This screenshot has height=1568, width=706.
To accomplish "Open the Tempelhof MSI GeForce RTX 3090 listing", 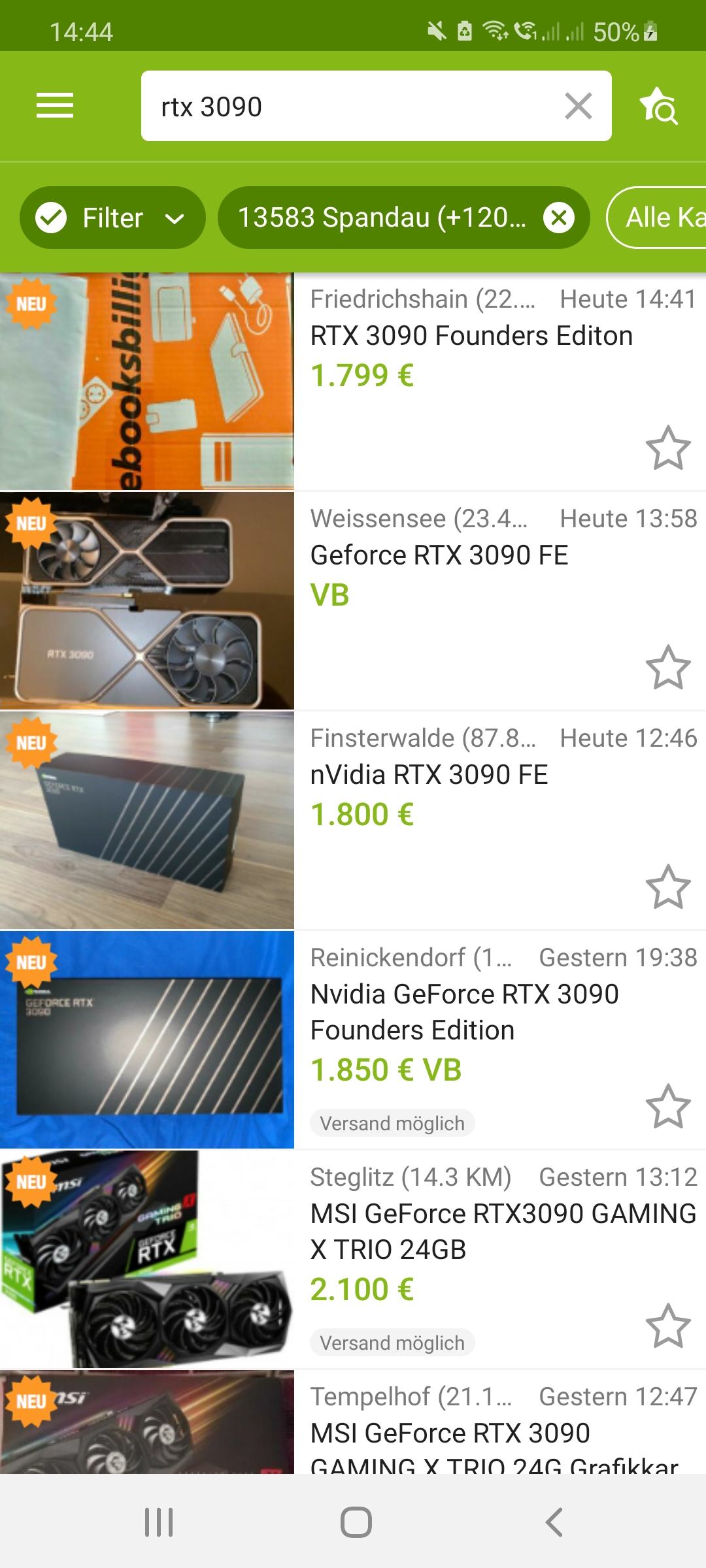I will pyautogui.click(x=451, y=1434).
